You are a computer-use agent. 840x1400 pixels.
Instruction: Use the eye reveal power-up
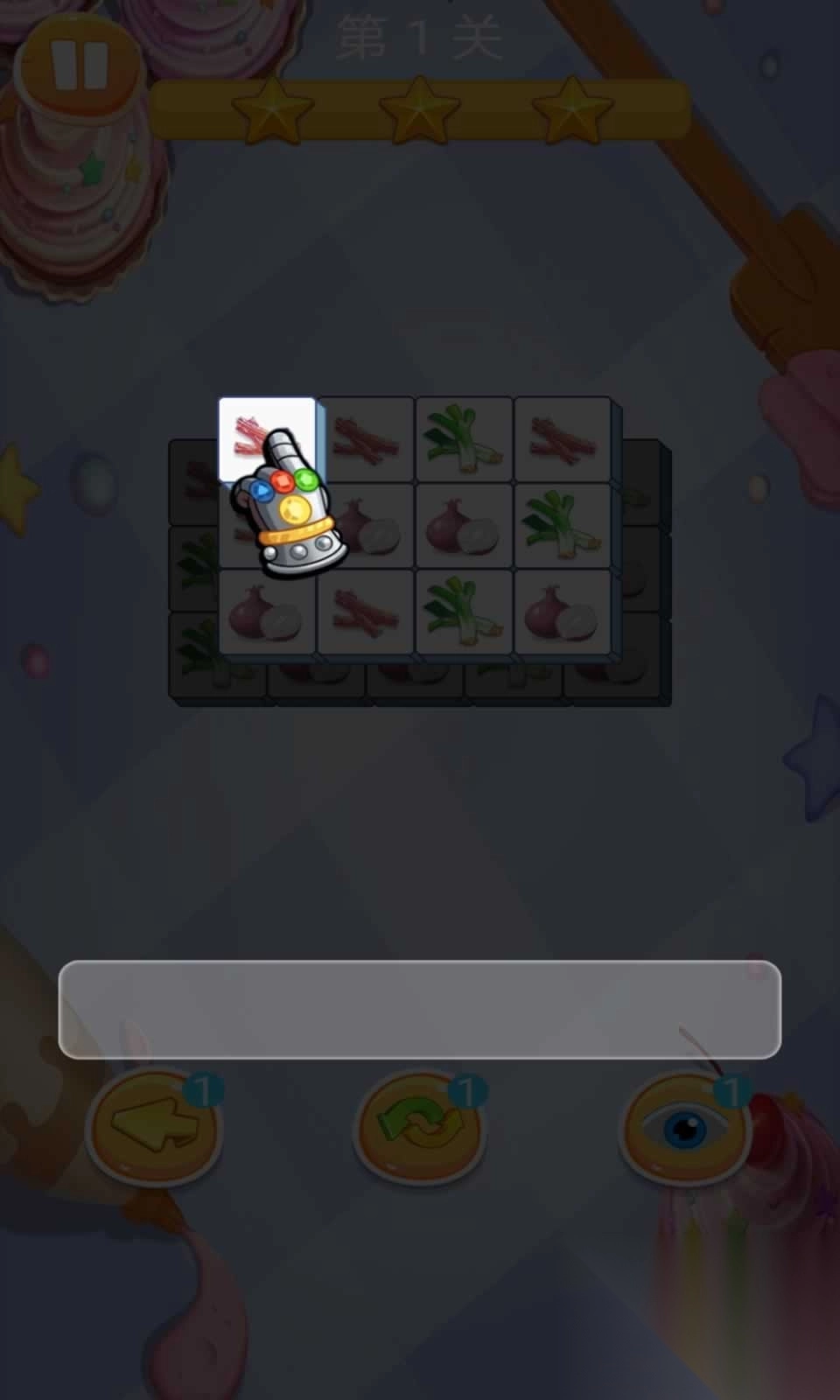pos(685,1128)
